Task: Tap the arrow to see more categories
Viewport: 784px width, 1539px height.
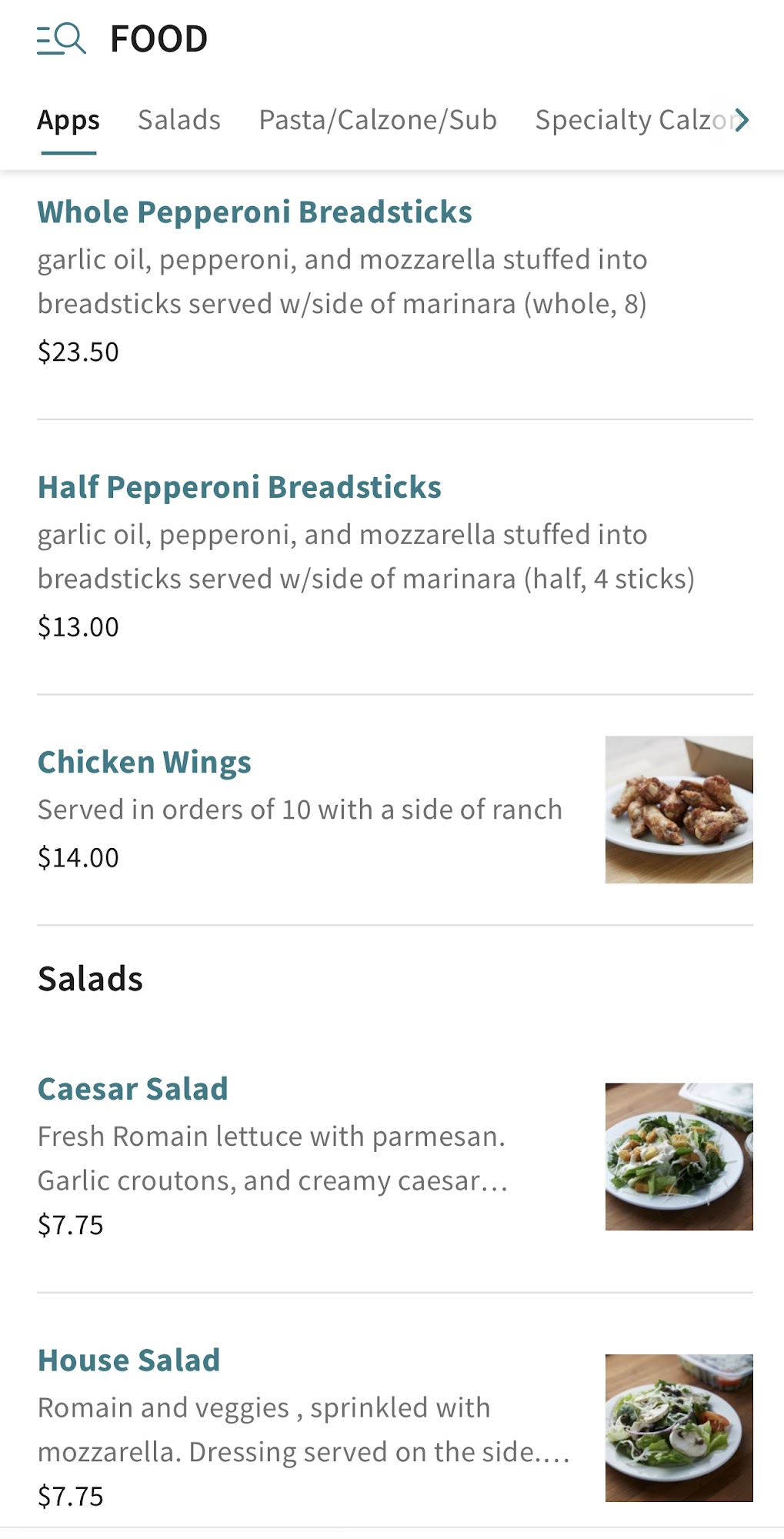Action: point(742,121)
